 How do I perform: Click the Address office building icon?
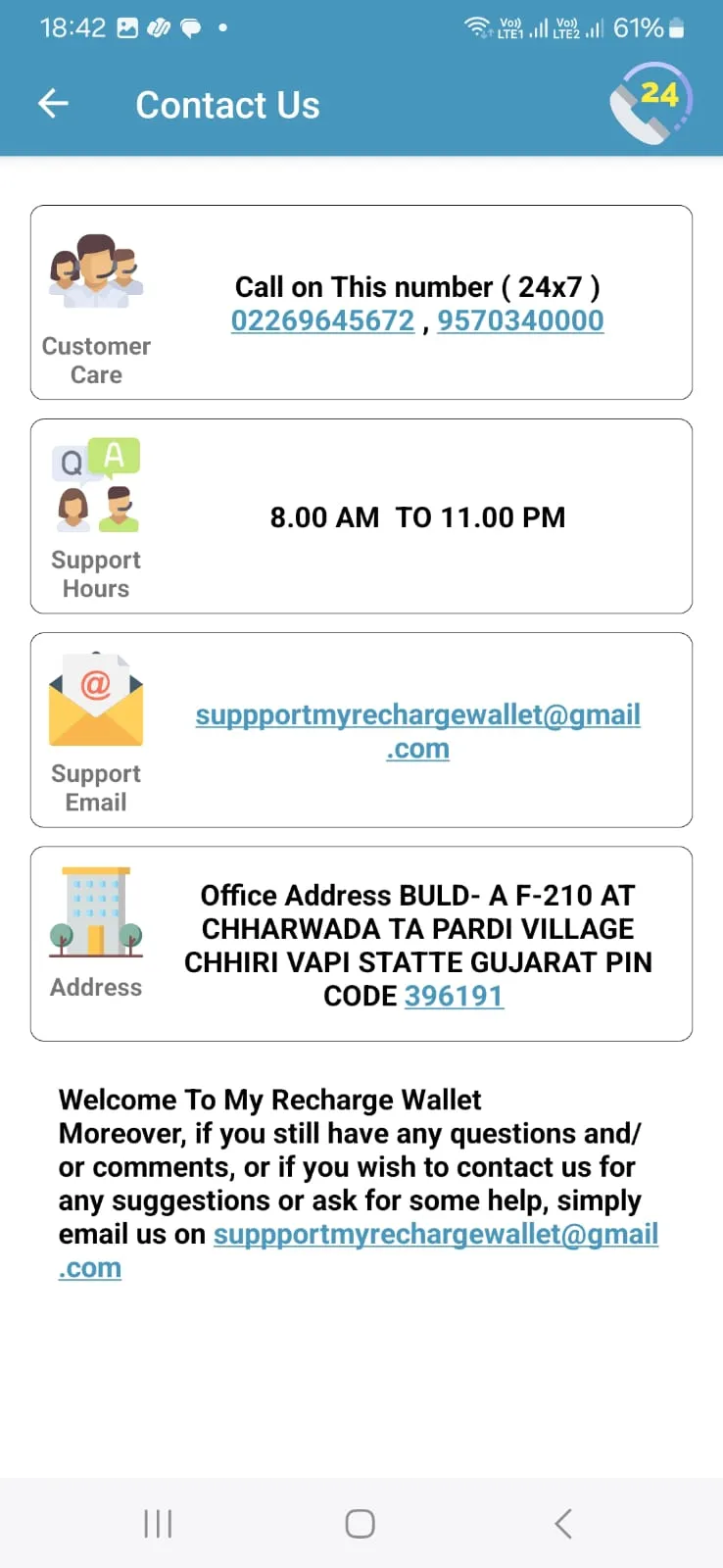(95, 911)
